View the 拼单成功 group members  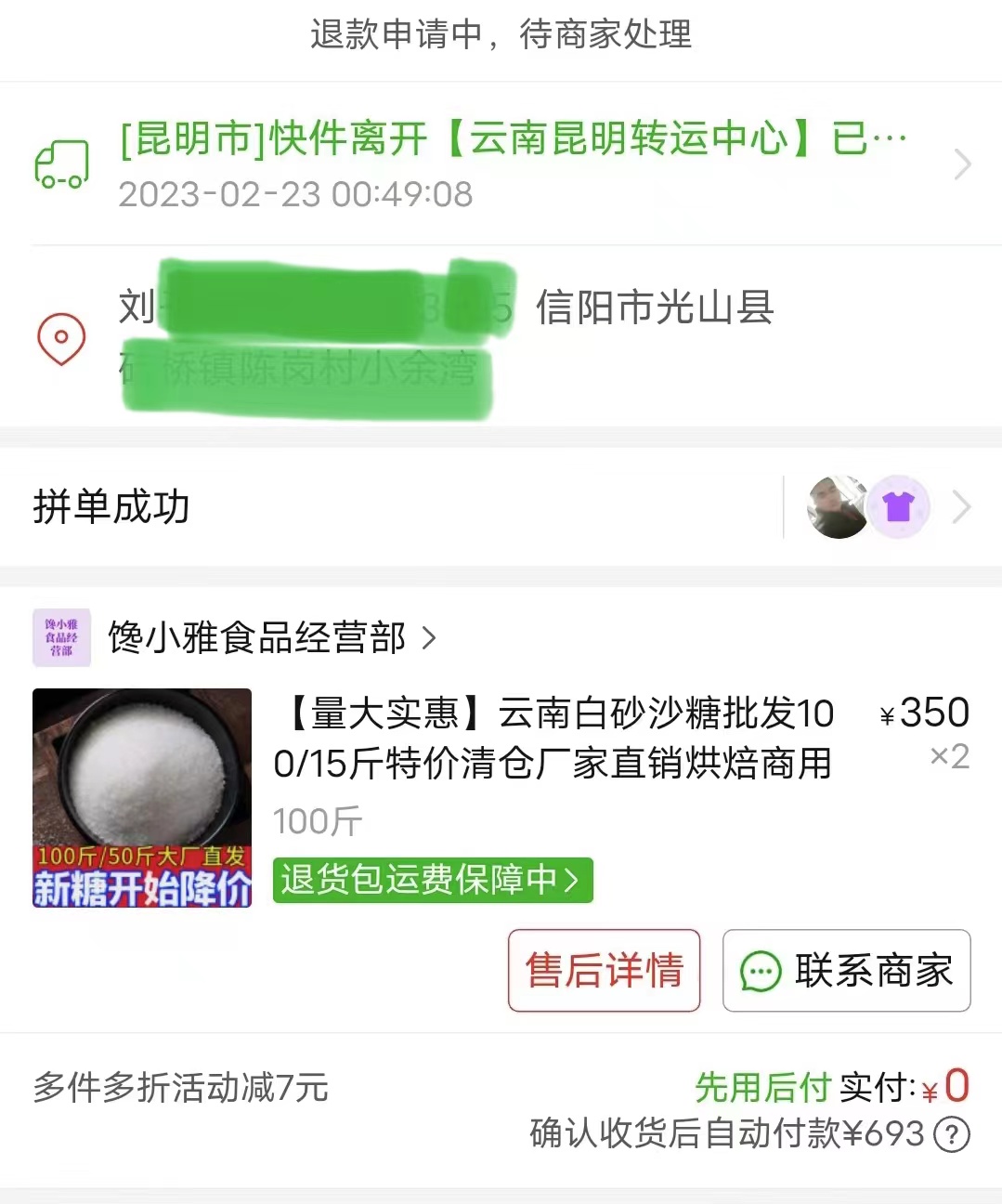[870, 507]
